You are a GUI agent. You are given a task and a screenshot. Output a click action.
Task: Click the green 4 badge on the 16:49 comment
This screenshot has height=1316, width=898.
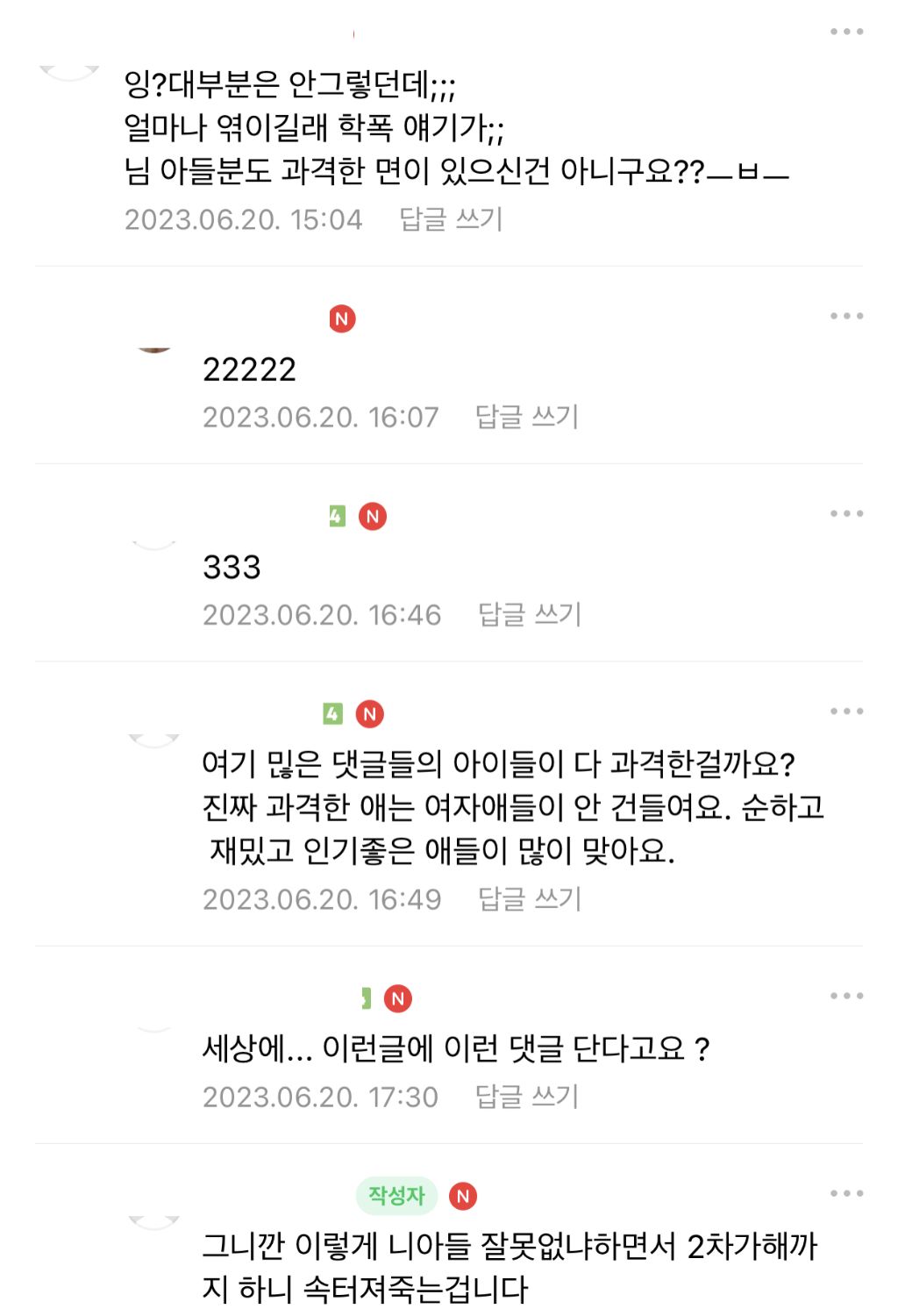pos(331,714)
